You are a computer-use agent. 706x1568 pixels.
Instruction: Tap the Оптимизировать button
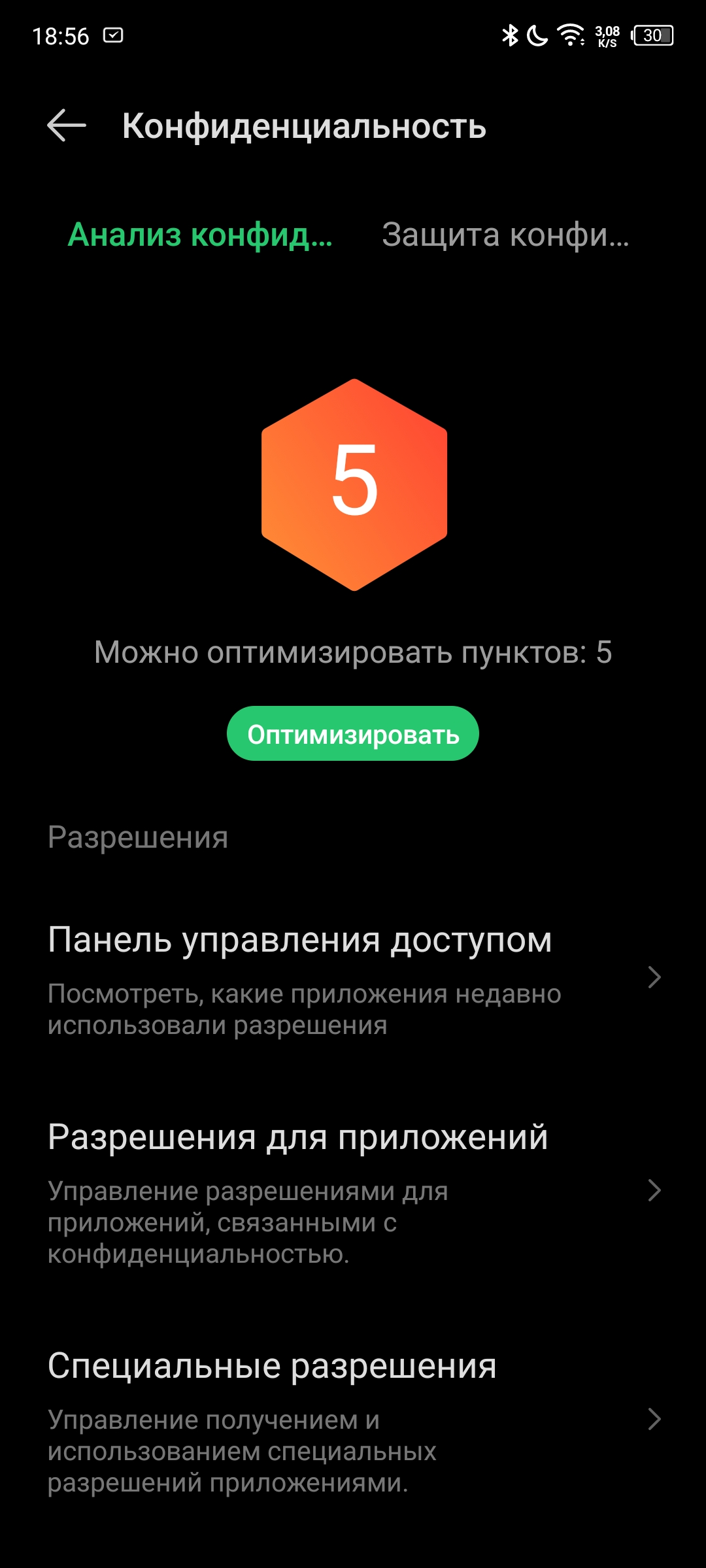353,733
